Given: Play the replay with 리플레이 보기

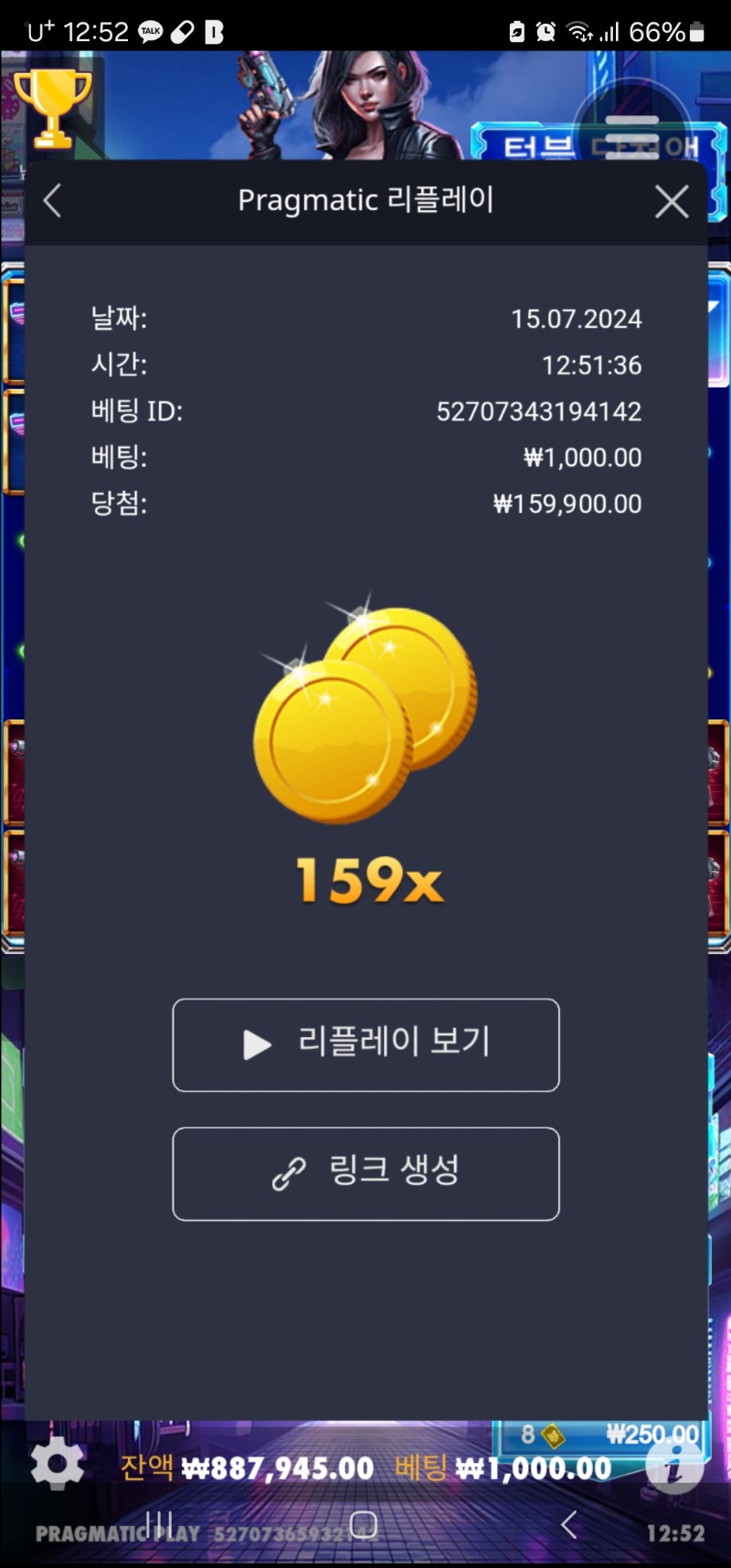Looking at the screenshot, I should 365,1044.
